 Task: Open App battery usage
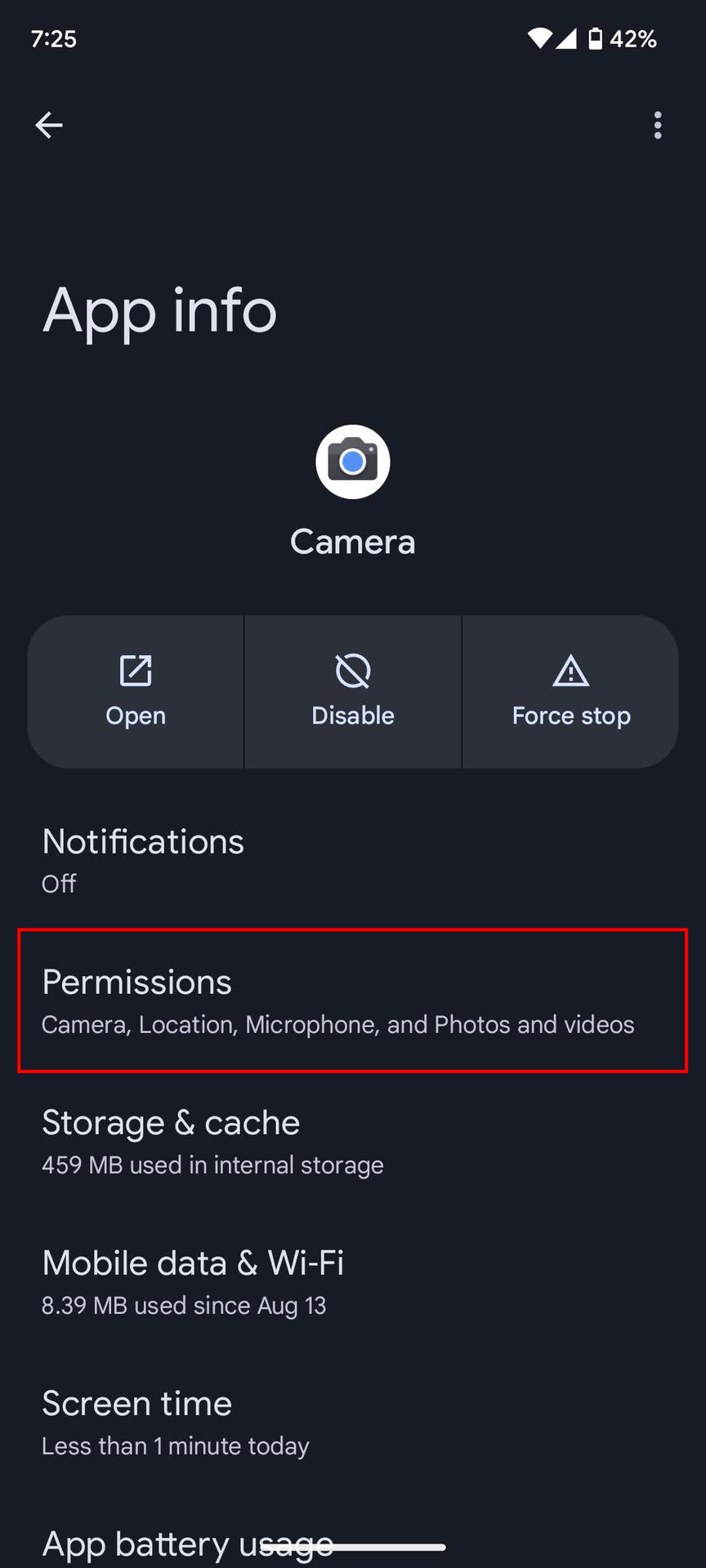click(188, 1543)
